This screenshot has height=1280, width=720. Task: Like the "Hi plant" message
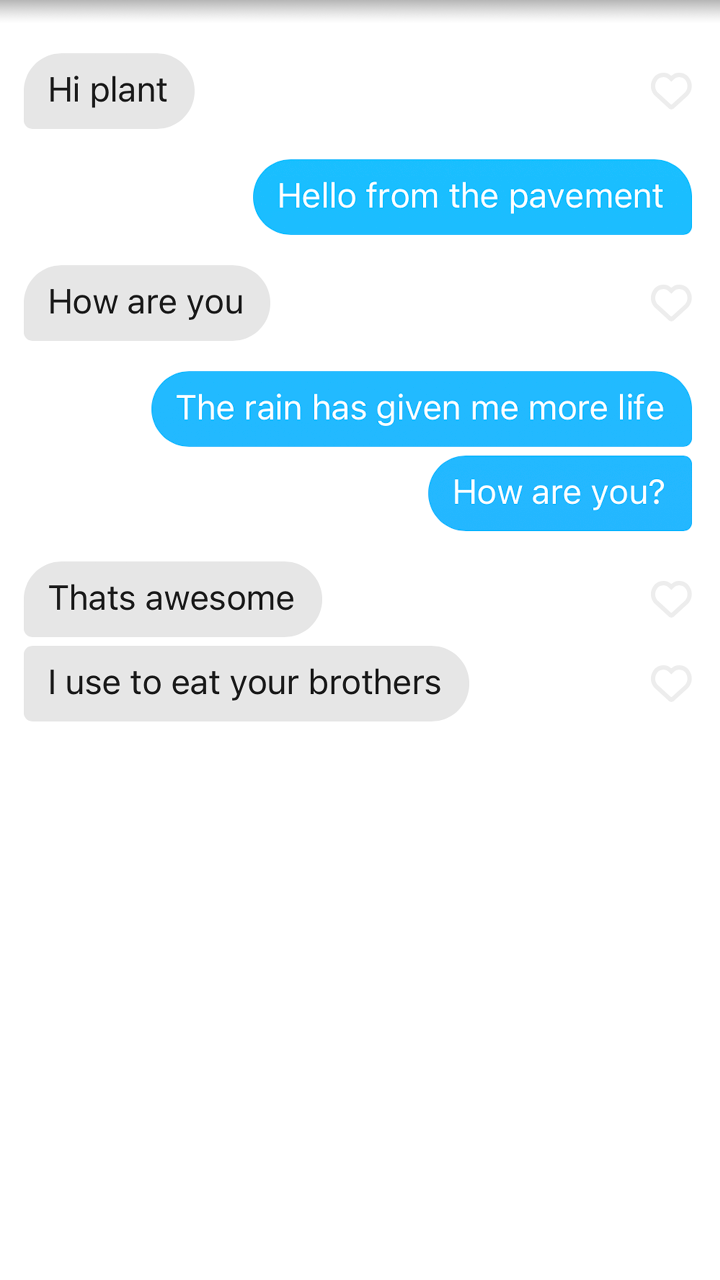click(x=671, y=91)
